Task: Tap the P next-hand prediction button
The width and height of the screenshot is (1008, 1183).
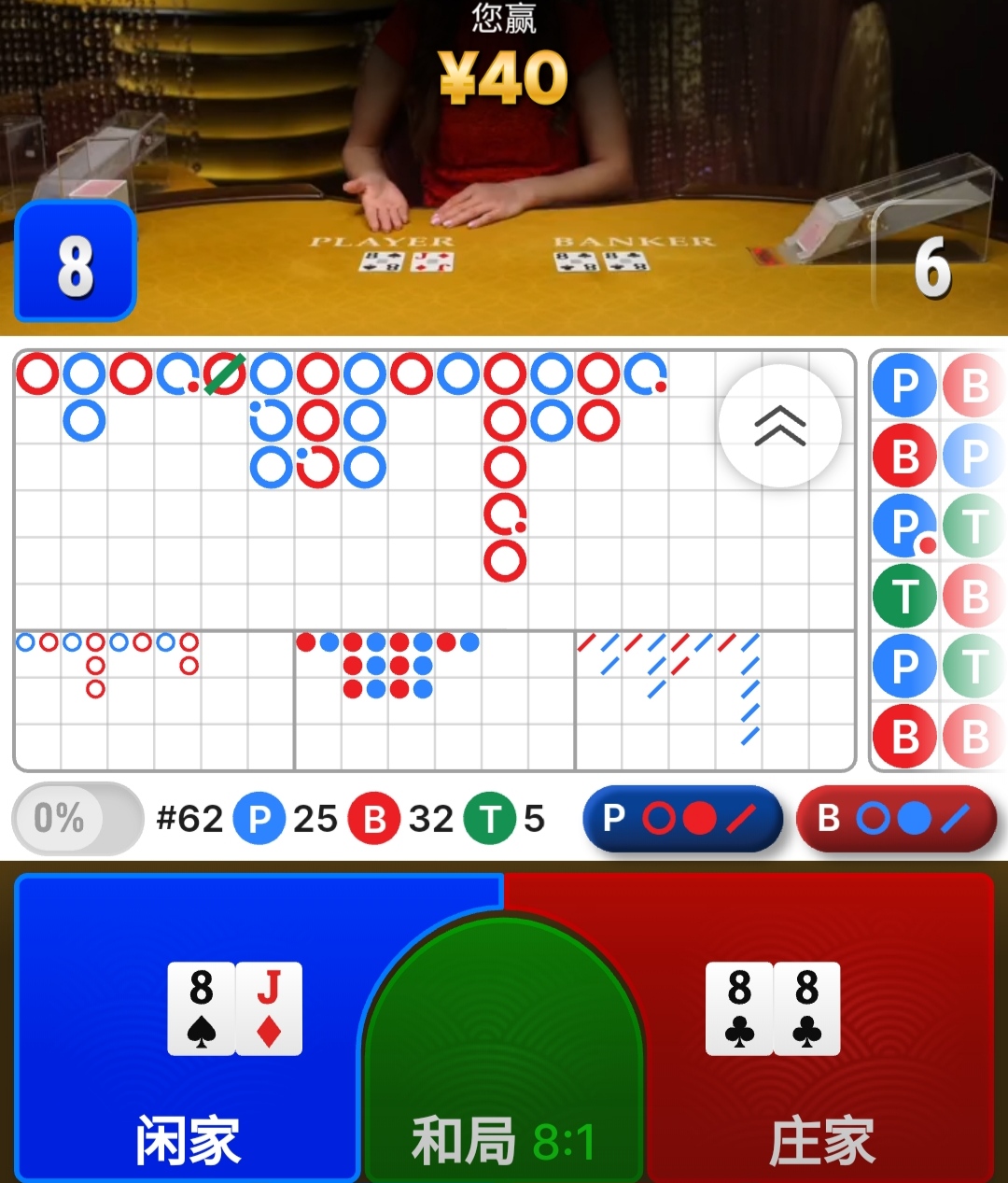Action: click(x=682, y=819)
